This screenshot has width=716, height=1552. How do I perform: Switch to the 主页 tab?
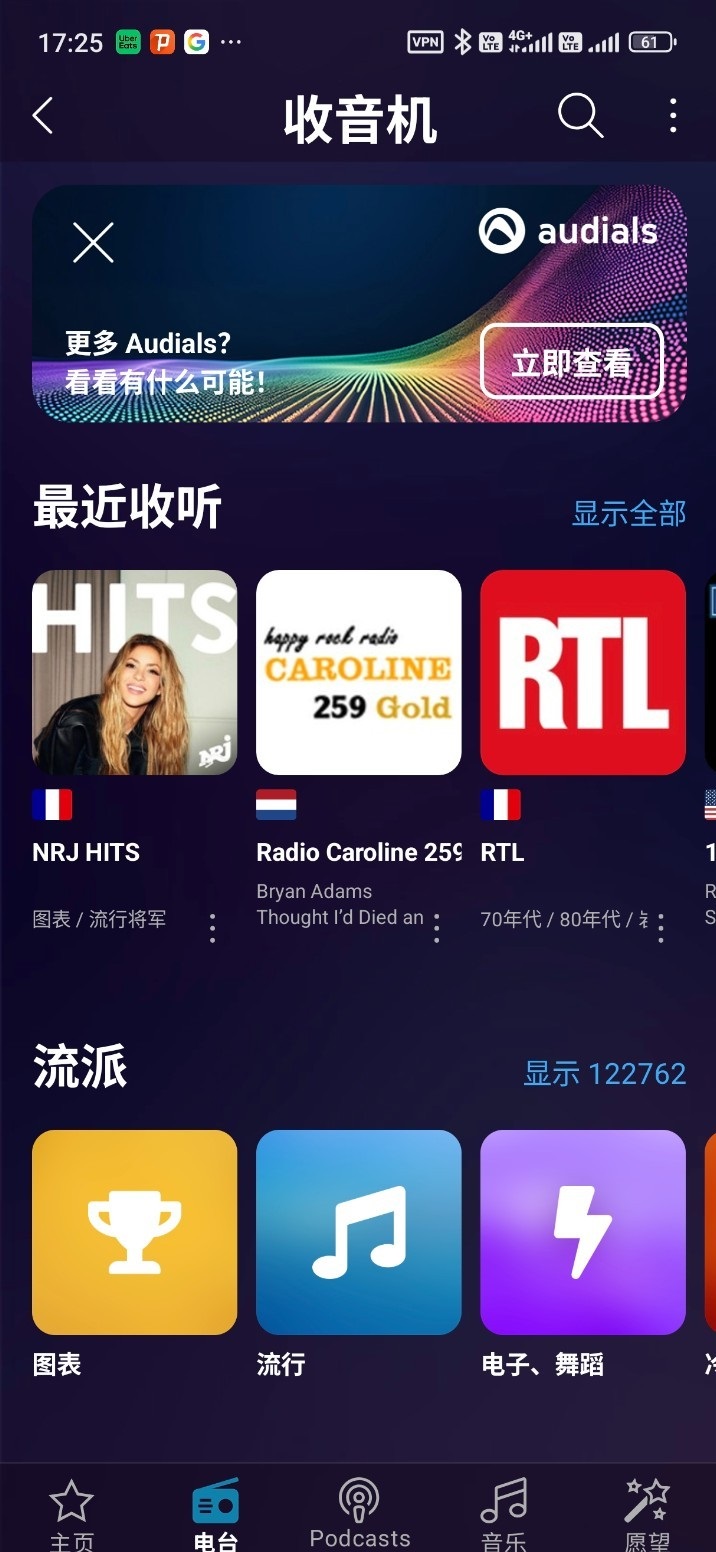(x=71, y=1512)
